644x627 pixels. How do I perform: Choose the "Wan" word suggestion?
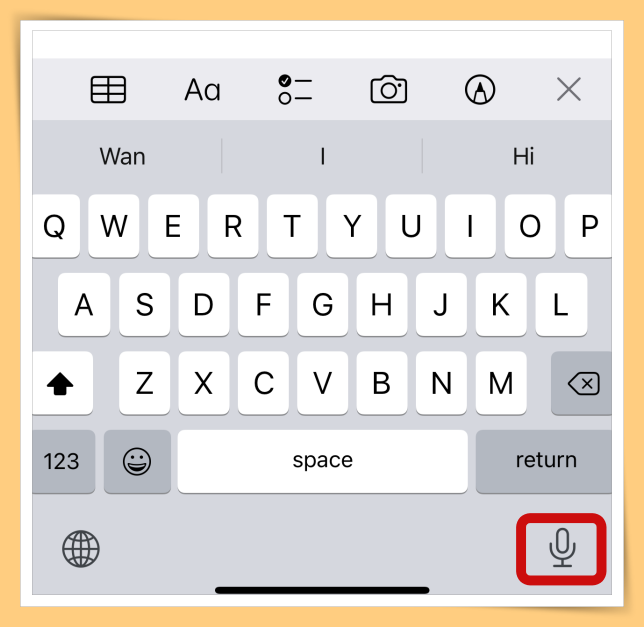123,156
